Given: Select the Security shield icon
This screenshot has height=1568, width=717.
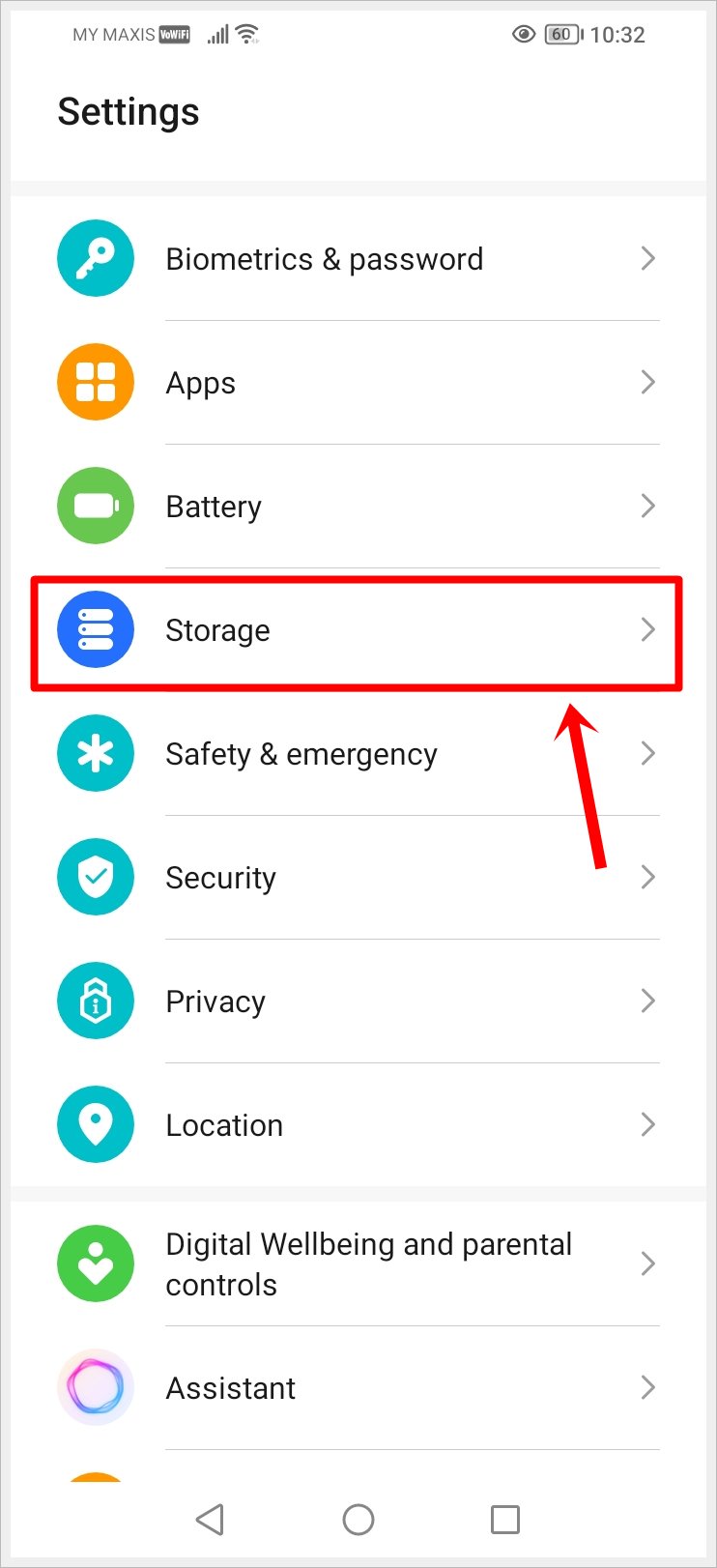Looking at the screenshot, I should pos(95,877).
